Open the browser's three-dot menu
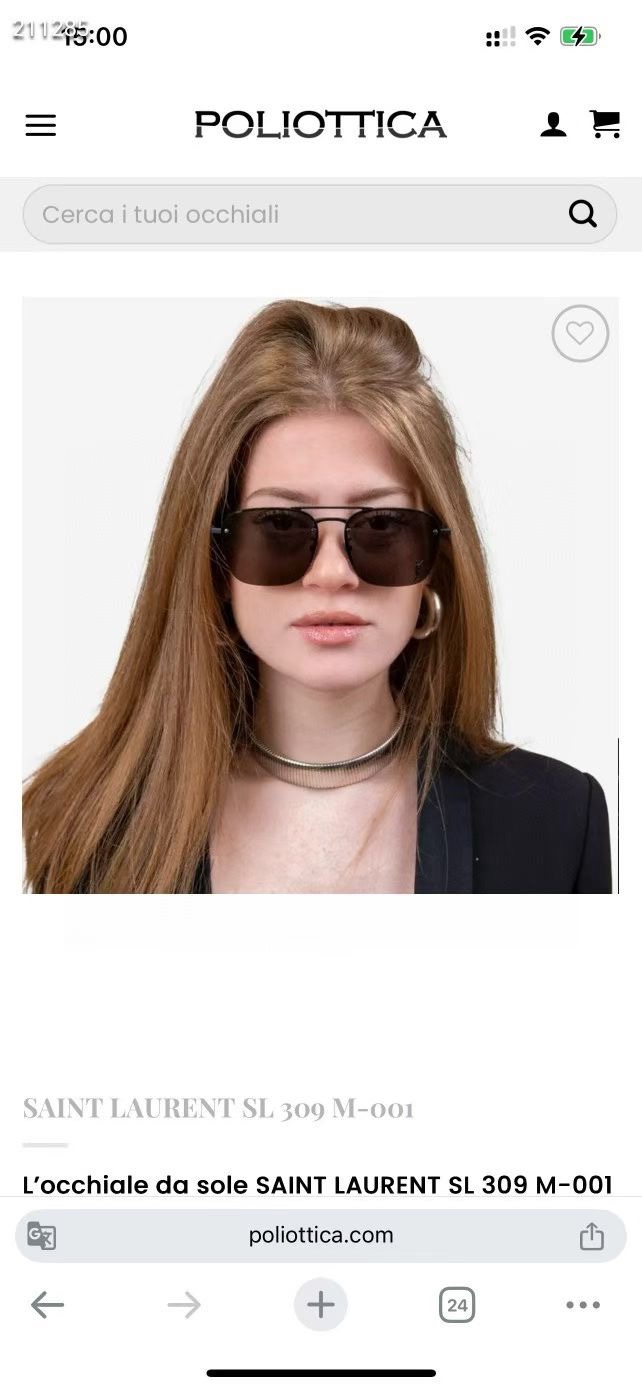 tap(583, 1305)
